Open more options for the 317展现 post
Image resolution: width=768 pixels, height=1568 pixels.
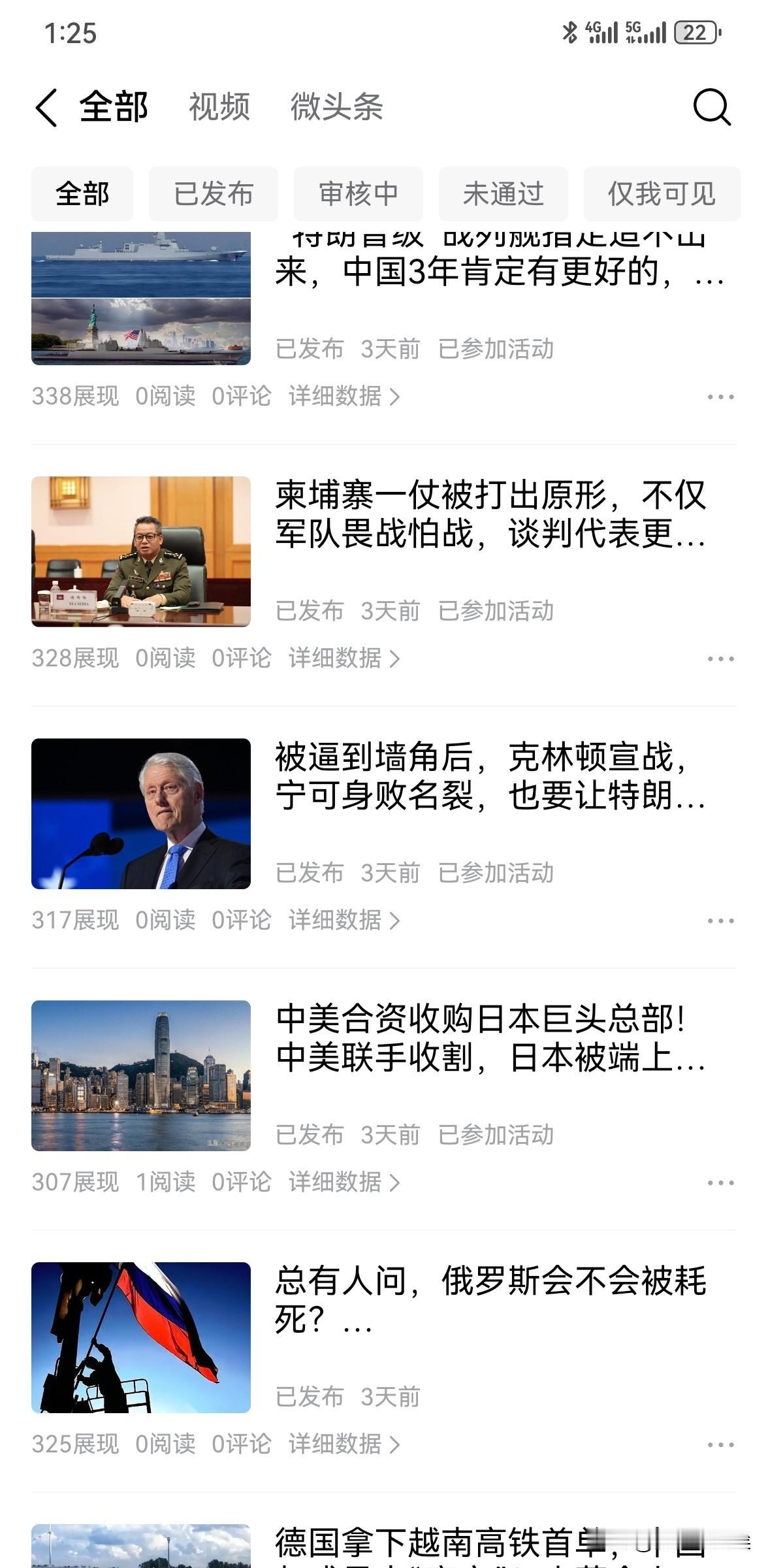point(720,921)
